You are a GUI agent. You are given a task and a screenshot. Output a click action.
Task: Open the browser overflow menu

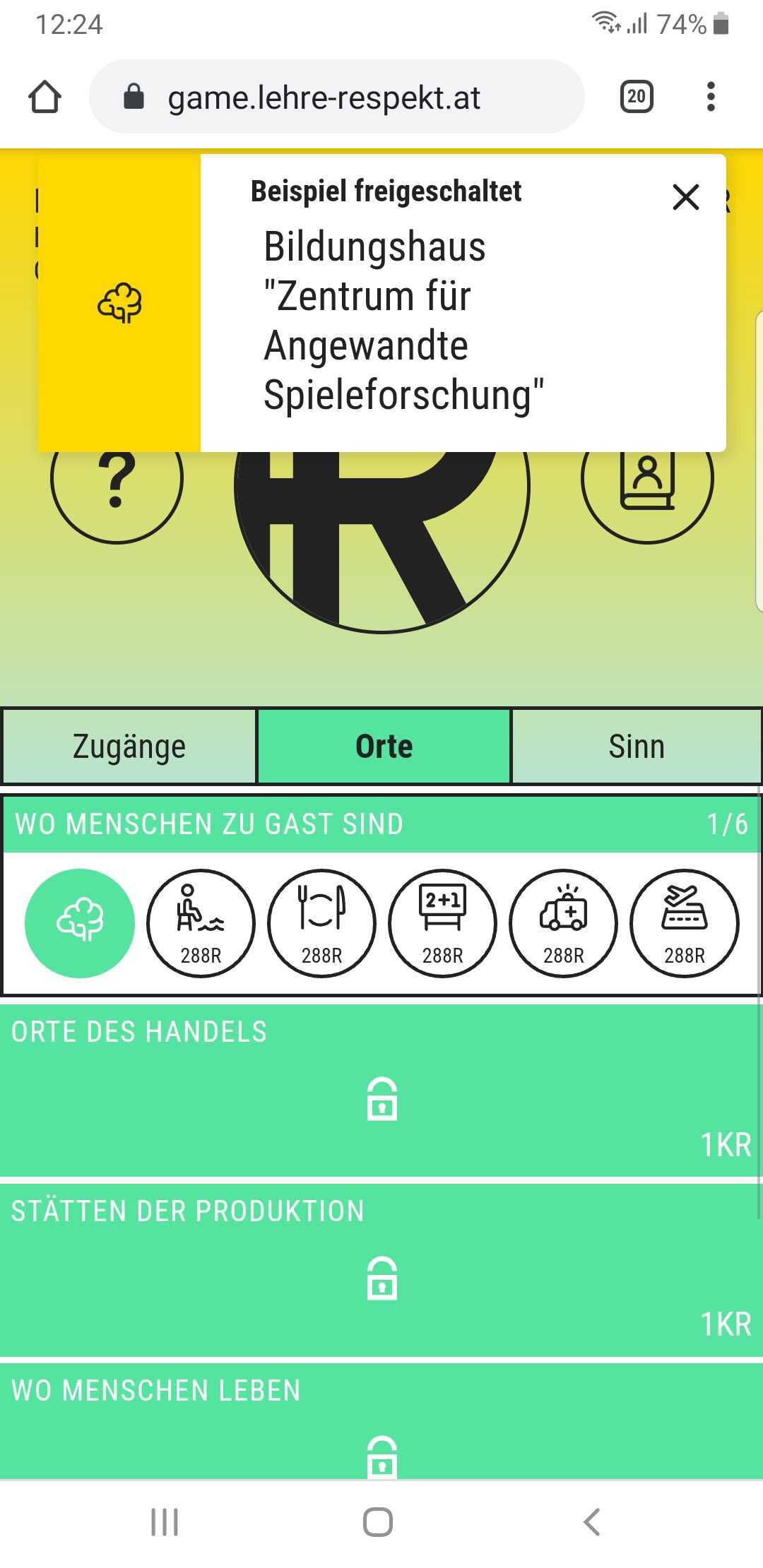(711, 97)
